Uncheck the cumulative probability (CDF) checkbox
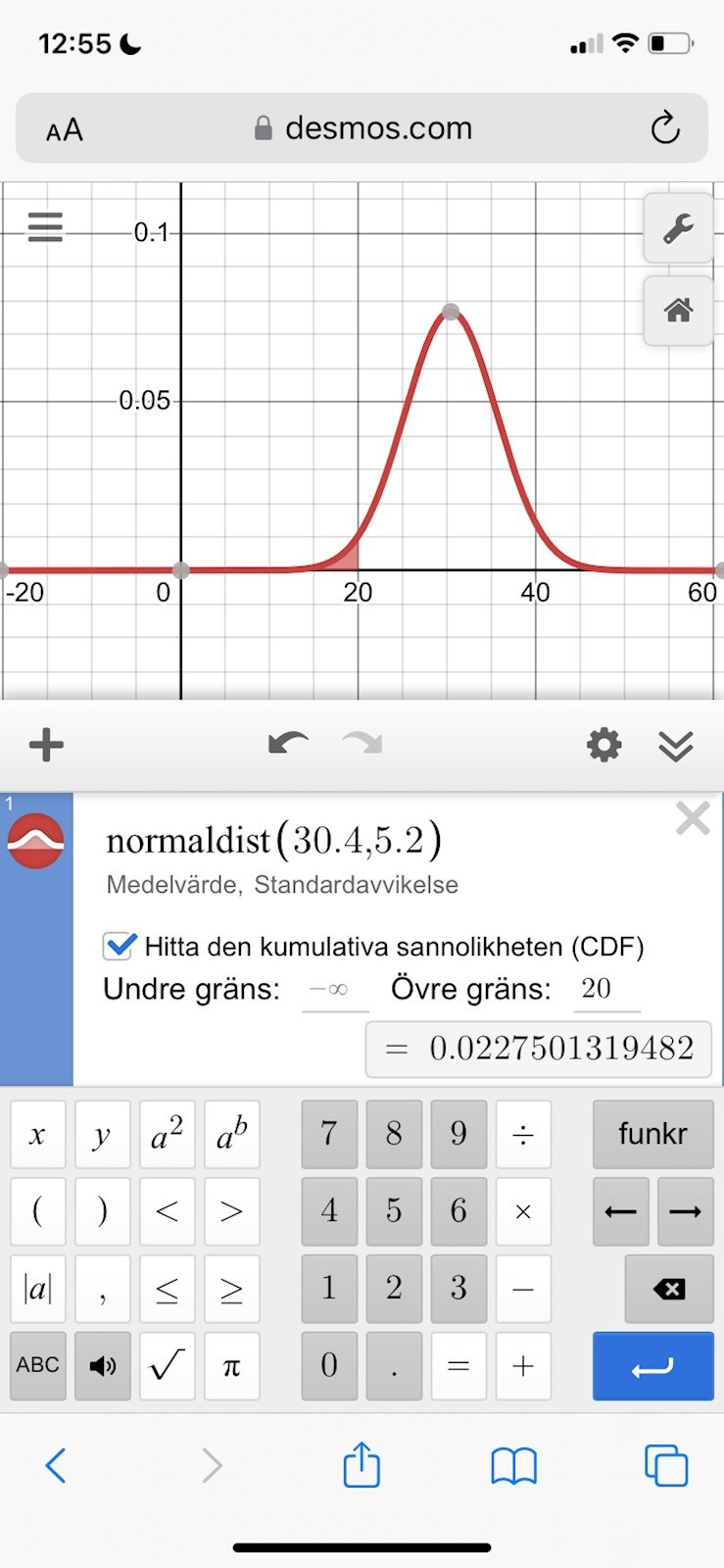 point(120,947)
